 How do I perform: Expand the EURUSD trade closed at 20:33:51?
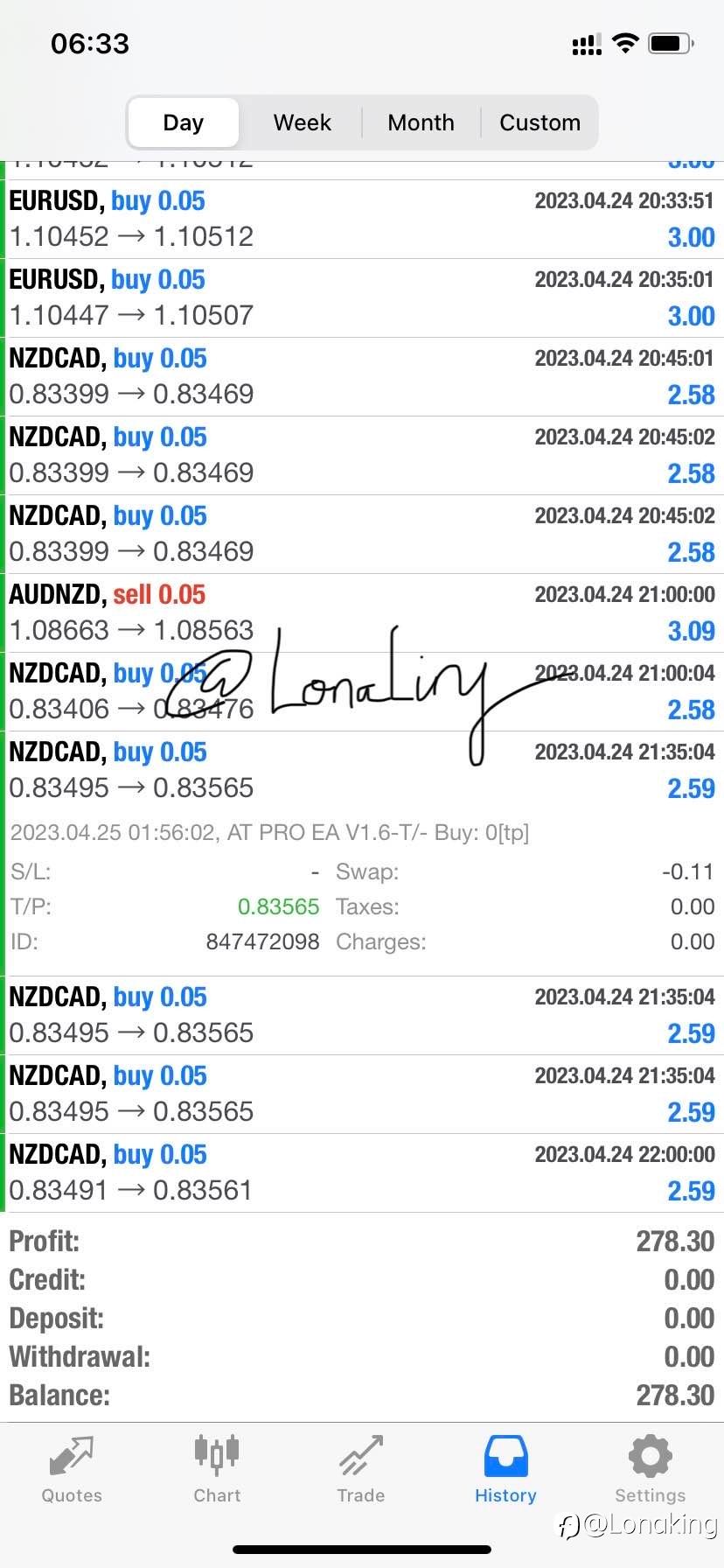tap(362, 219)
